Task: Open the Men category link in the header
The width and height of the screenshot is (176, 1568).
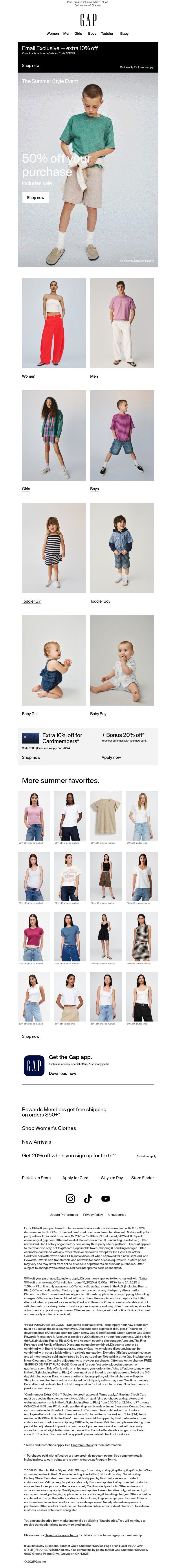Action: click(x=67, y=34)
